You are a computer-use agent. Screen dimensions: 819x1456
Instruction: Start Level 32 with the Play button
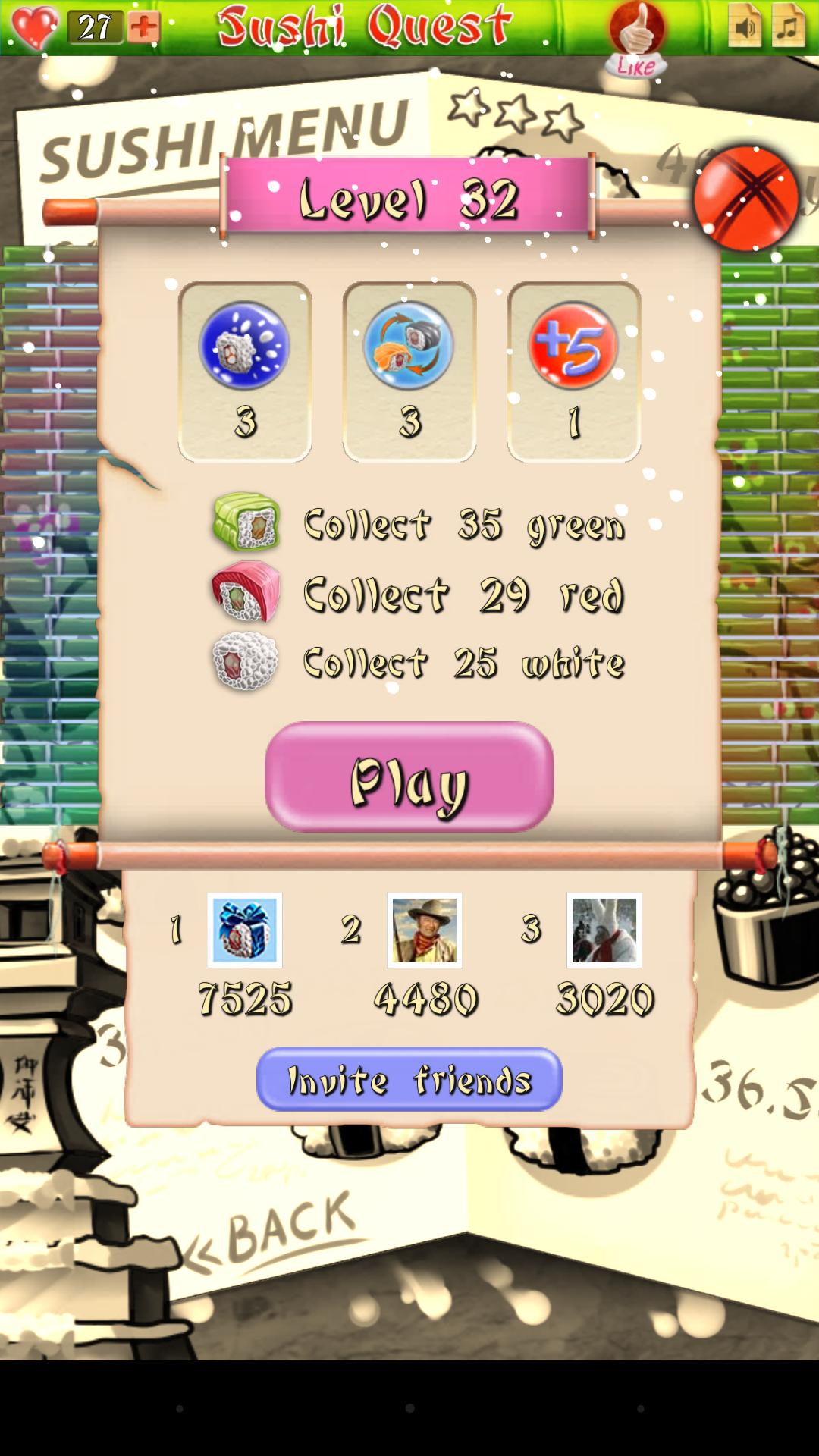pyautogui.click(x=409, y=777)
